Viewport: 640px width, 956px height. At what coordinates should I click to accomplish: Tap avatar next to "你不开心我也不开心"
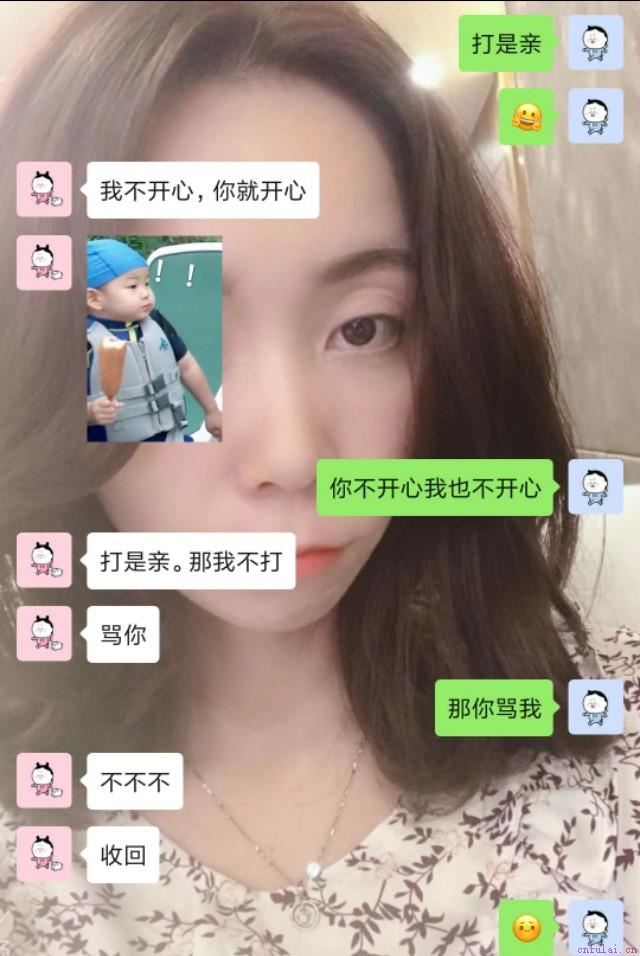coord(595,487)
